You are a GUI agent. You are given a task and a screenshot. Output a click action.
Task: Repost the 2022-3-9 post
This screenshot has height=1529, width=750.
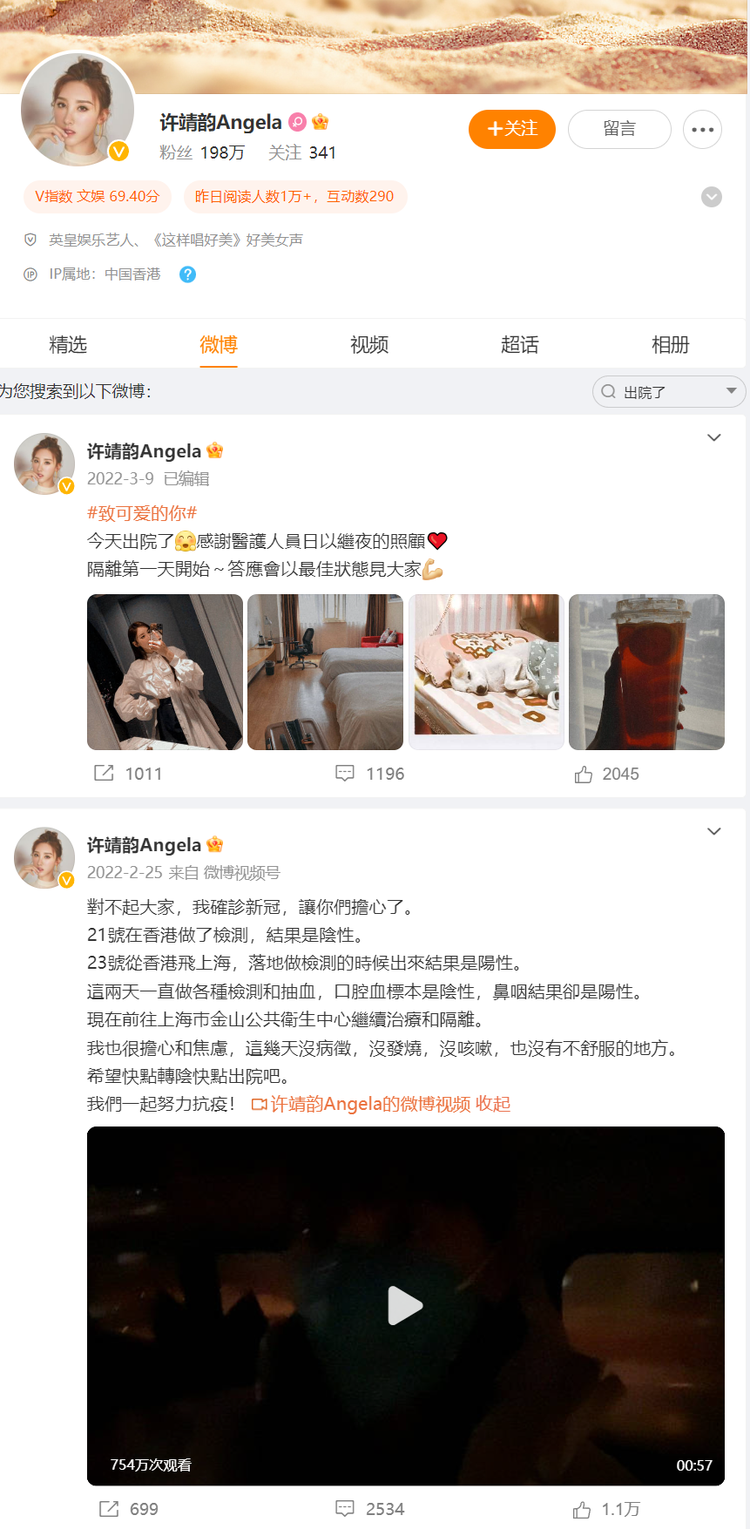[x=127, y=774]
